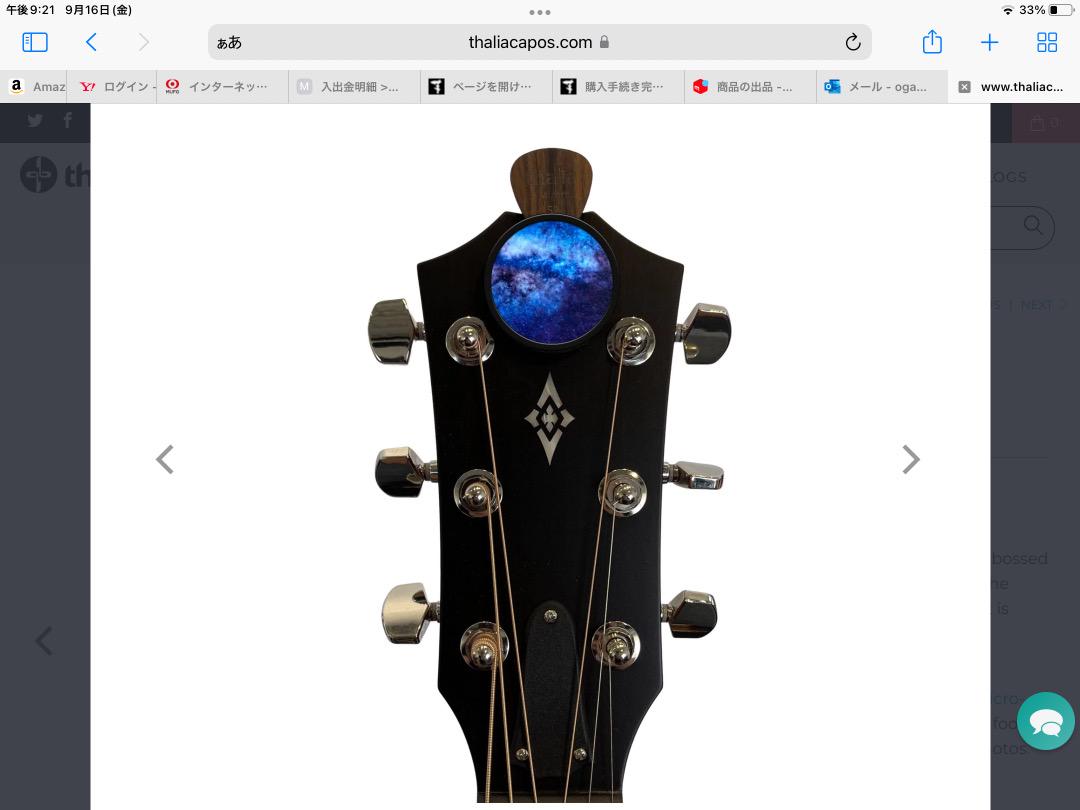Switch to the Amazon tab
This screenshot has height=810, width=1080.
tap(36, 87)
